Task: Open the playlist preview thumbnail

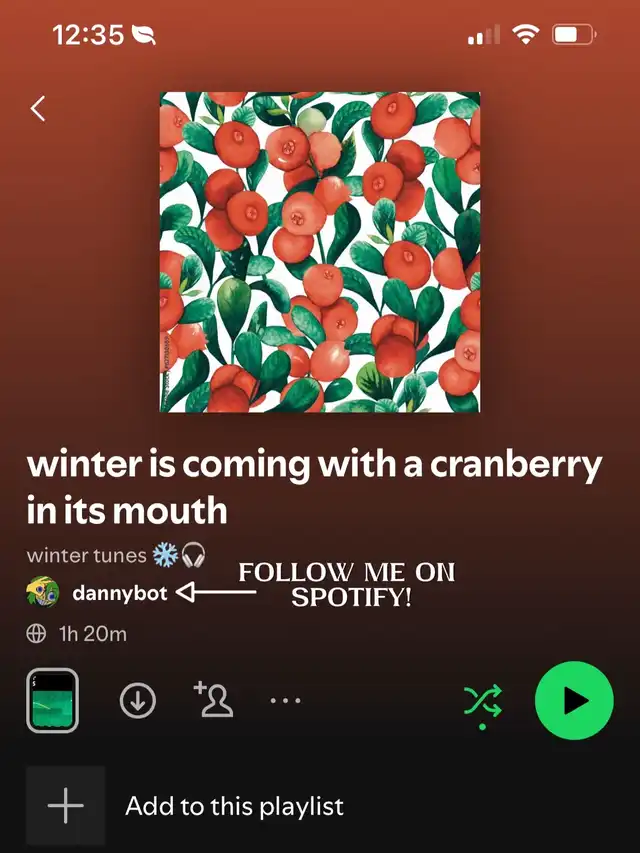Action: 52,701
